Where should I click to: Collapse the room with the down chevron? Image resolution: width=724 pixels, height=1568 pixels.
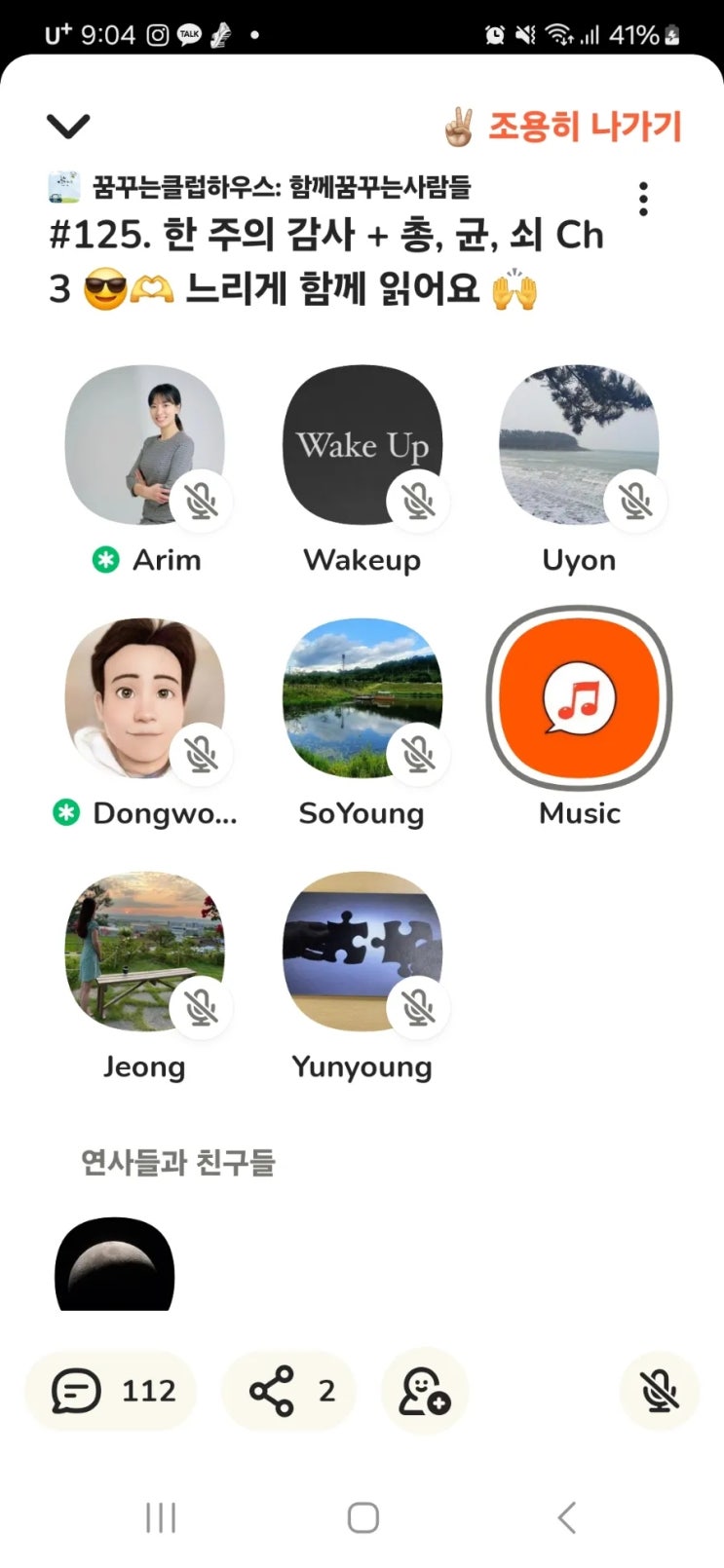point(68,126)
